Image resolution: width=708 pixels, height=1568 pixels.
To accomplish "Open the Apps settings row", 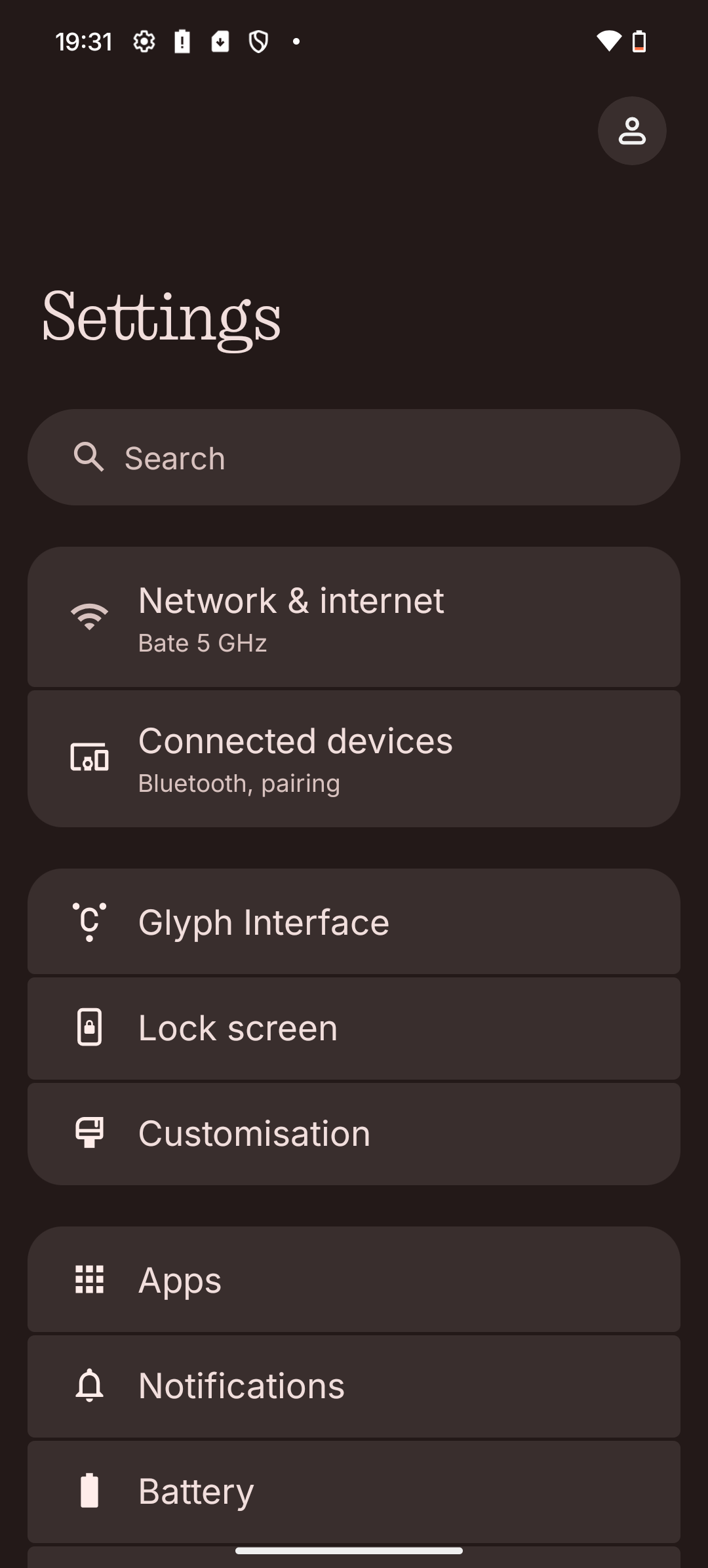I will (354, 1280).
